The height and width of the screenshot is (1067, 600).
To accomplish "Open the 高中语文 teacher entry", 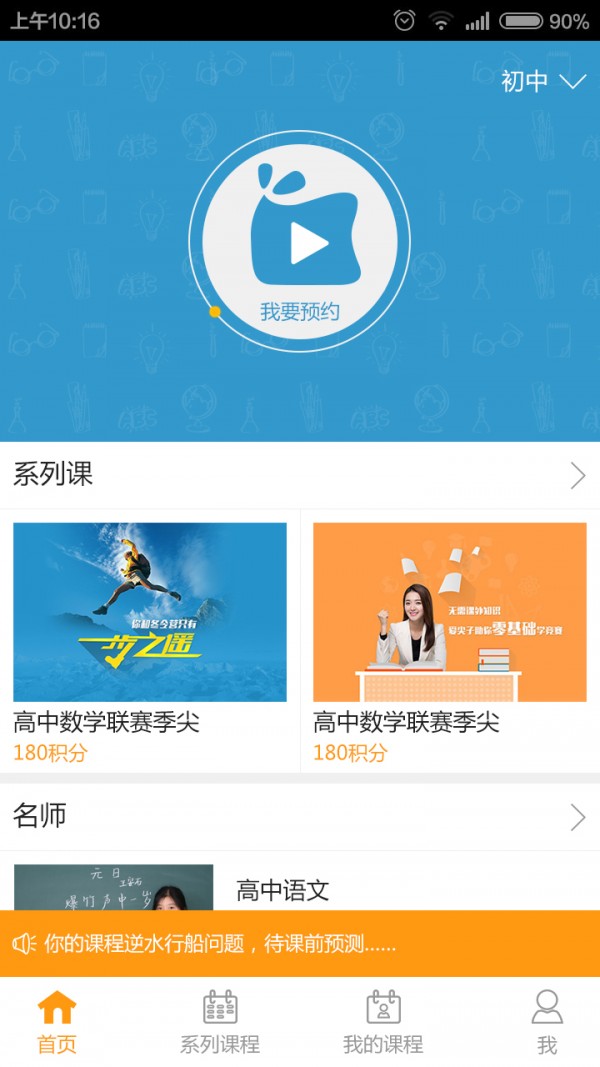I will tap(282, 890).
